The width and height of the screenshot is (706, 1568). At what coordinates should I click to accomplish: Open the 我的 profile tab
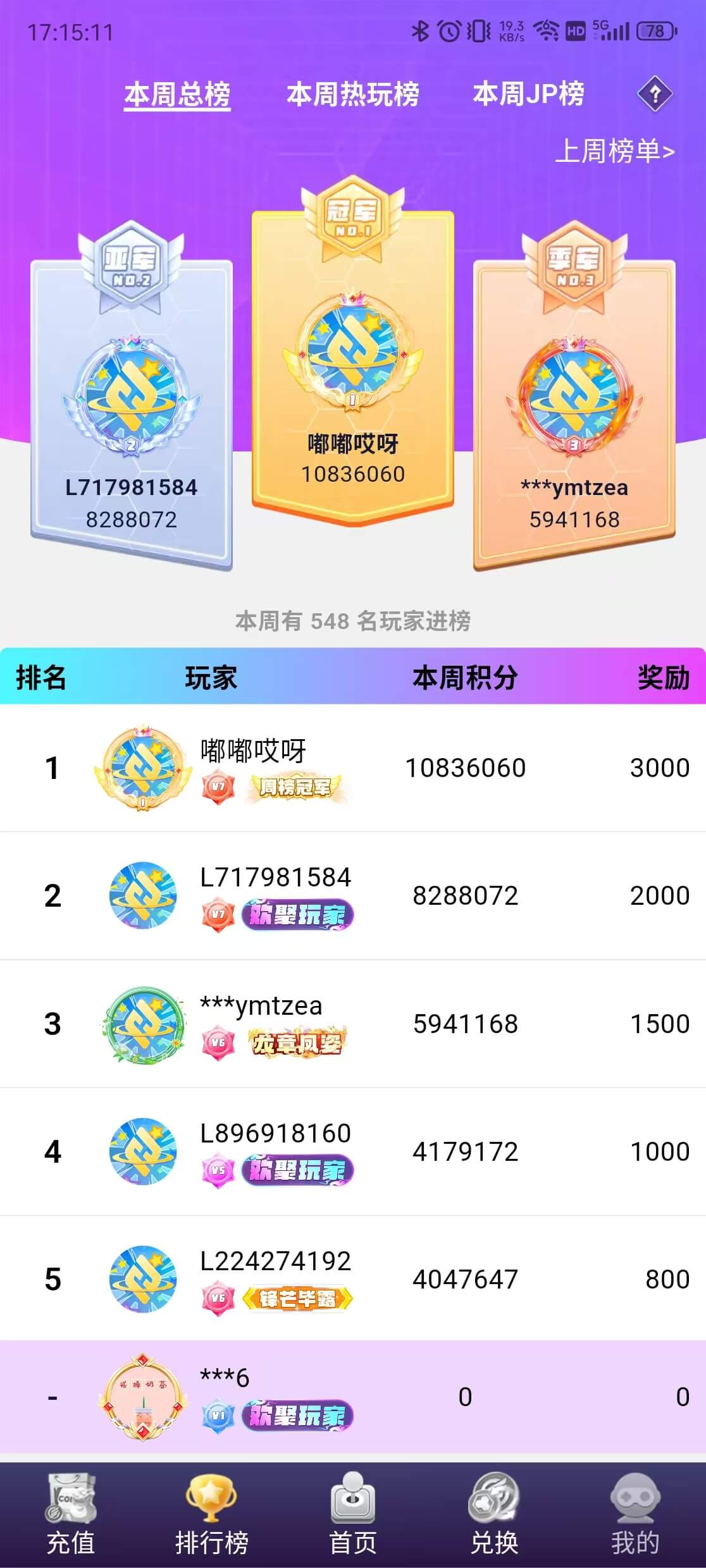pos(635,1514)
